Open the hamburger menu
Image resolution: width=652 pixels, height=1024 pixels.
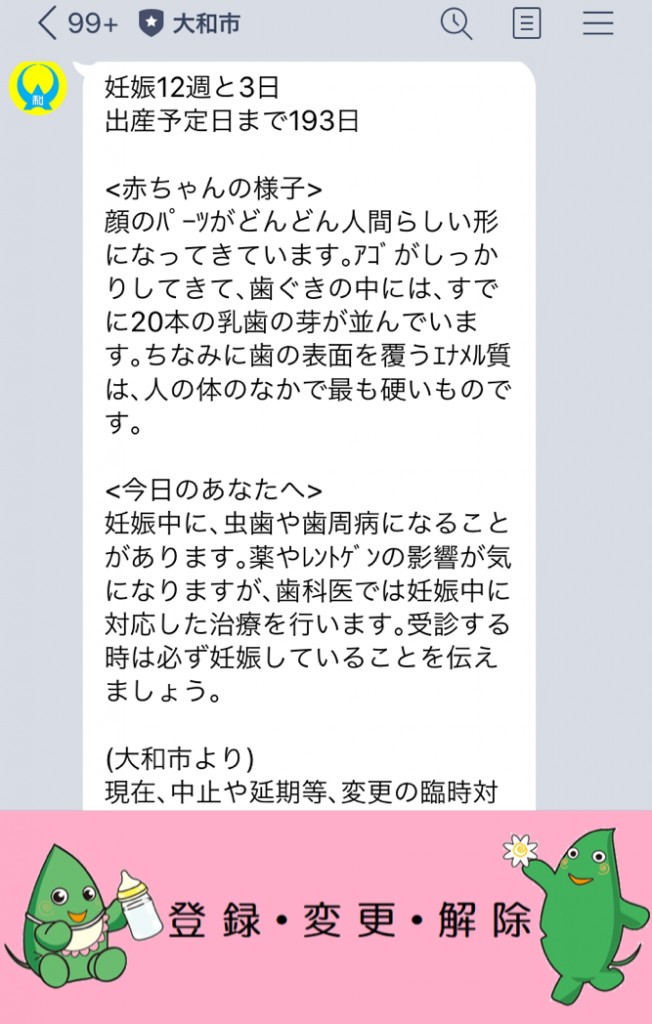pyautogui.click(x=598, y=23)
